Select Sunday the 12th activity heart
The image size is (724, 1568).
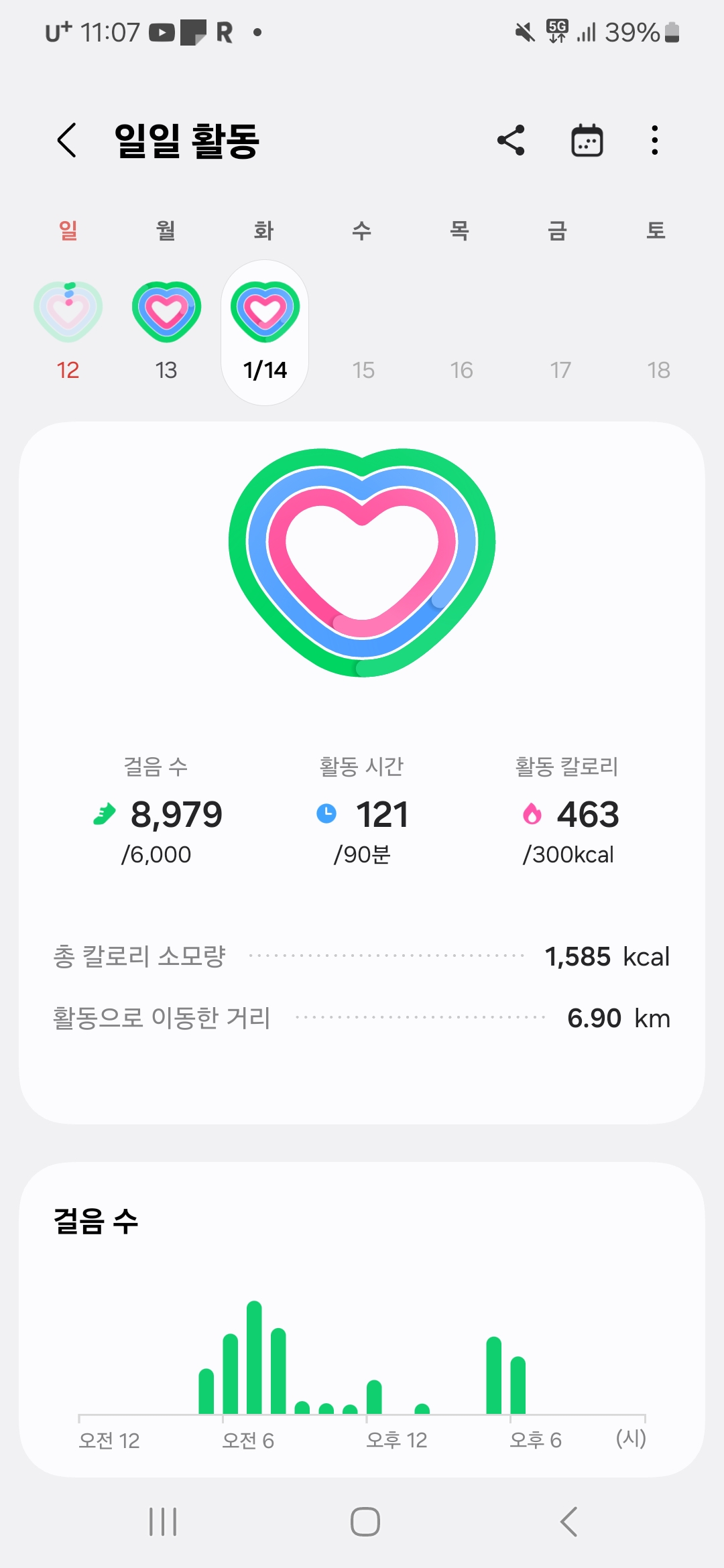click(x=68, y=312)
